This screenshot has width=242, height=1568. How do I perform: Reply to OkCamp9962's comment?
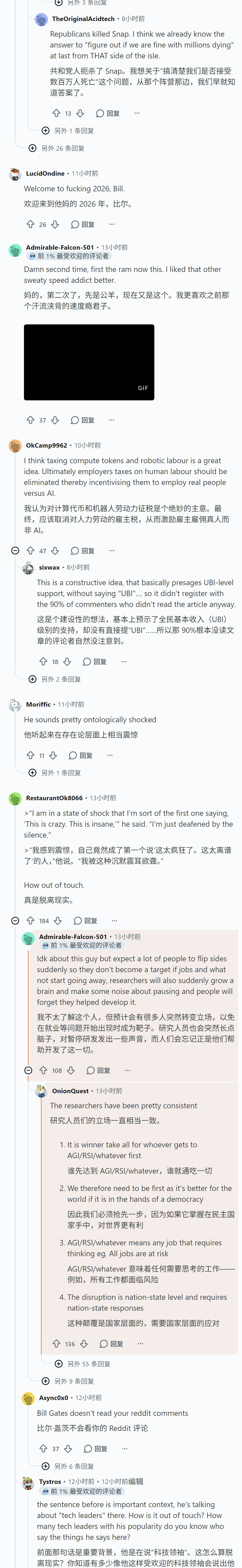click(x=83, y=550)
